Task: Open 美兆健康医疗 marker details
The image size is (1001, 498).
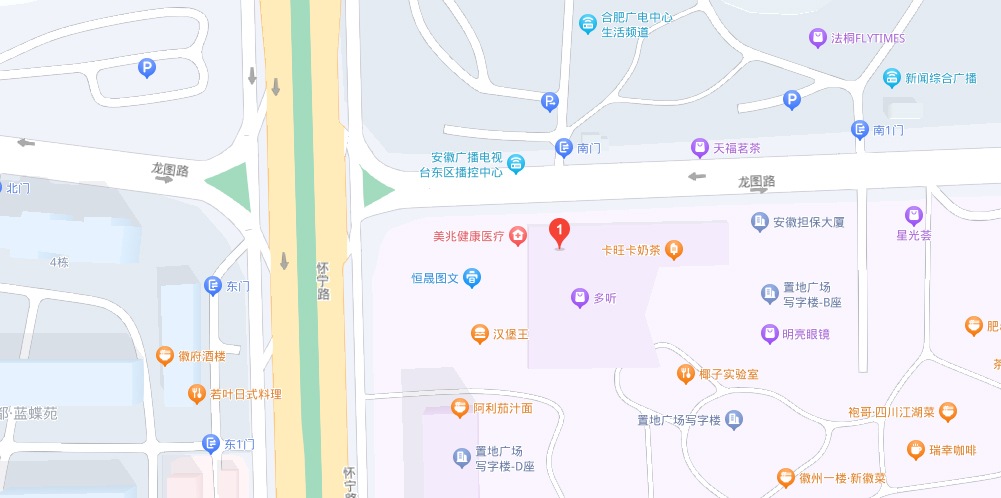Action: click(518, 236)
